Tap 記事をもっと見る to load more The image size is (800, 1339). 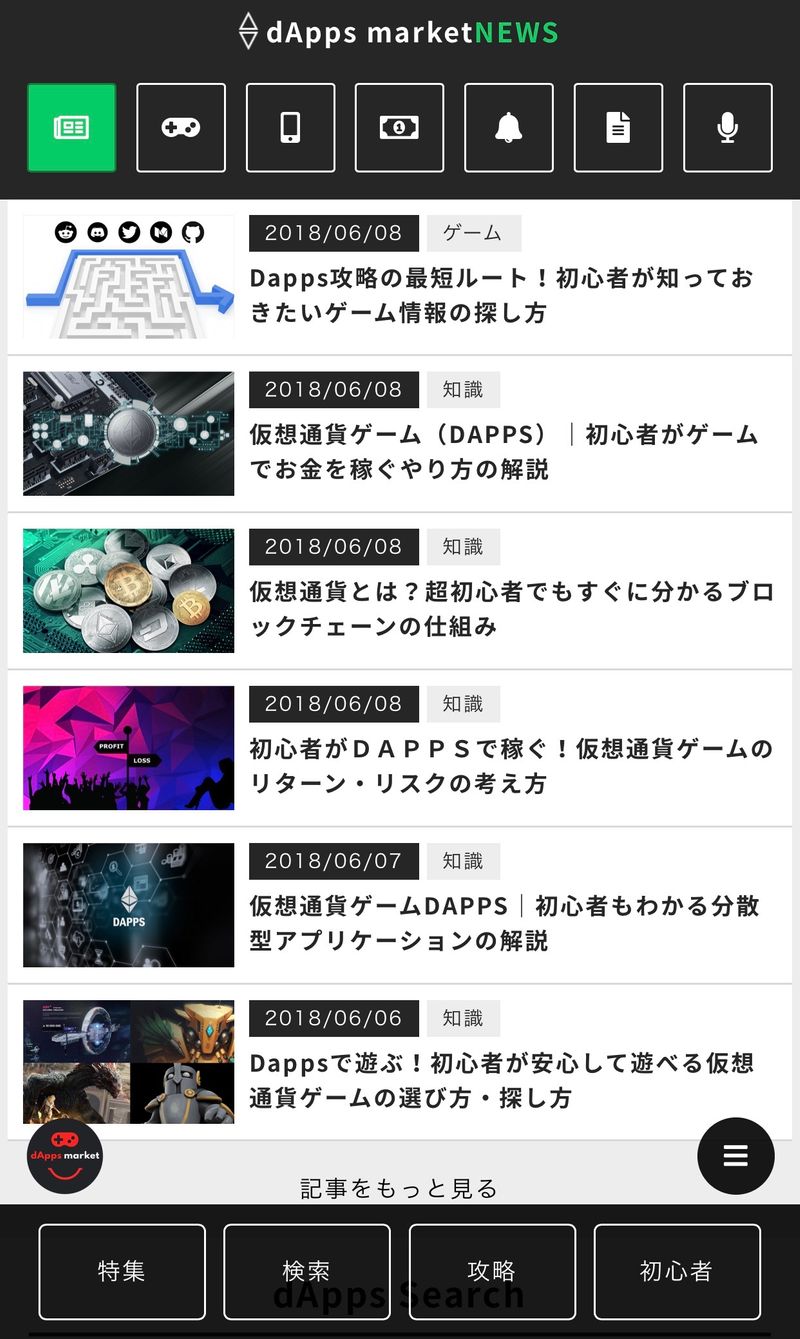(x=399, y=1188)
